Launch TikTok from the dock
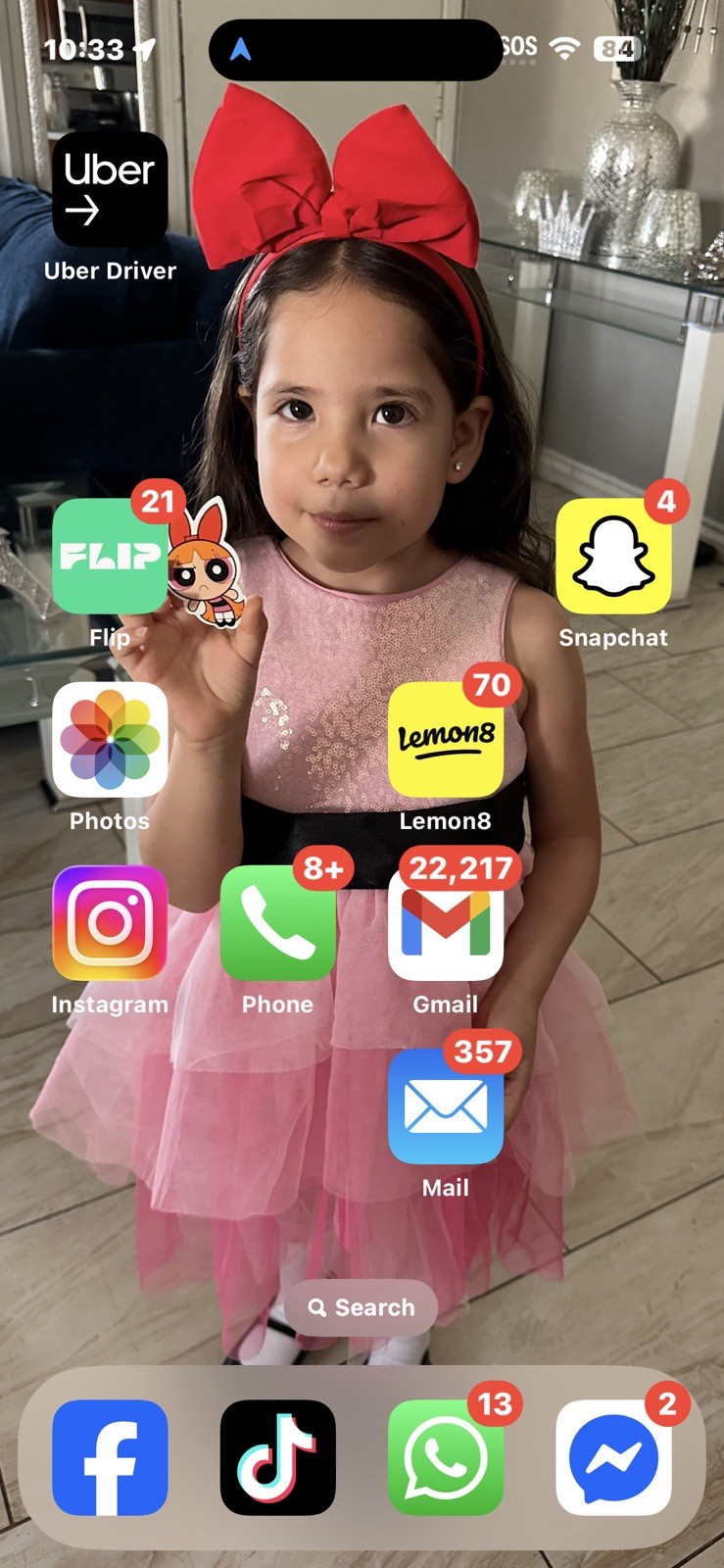Viewport: 724px width, 1568px height. [278, 1457]
